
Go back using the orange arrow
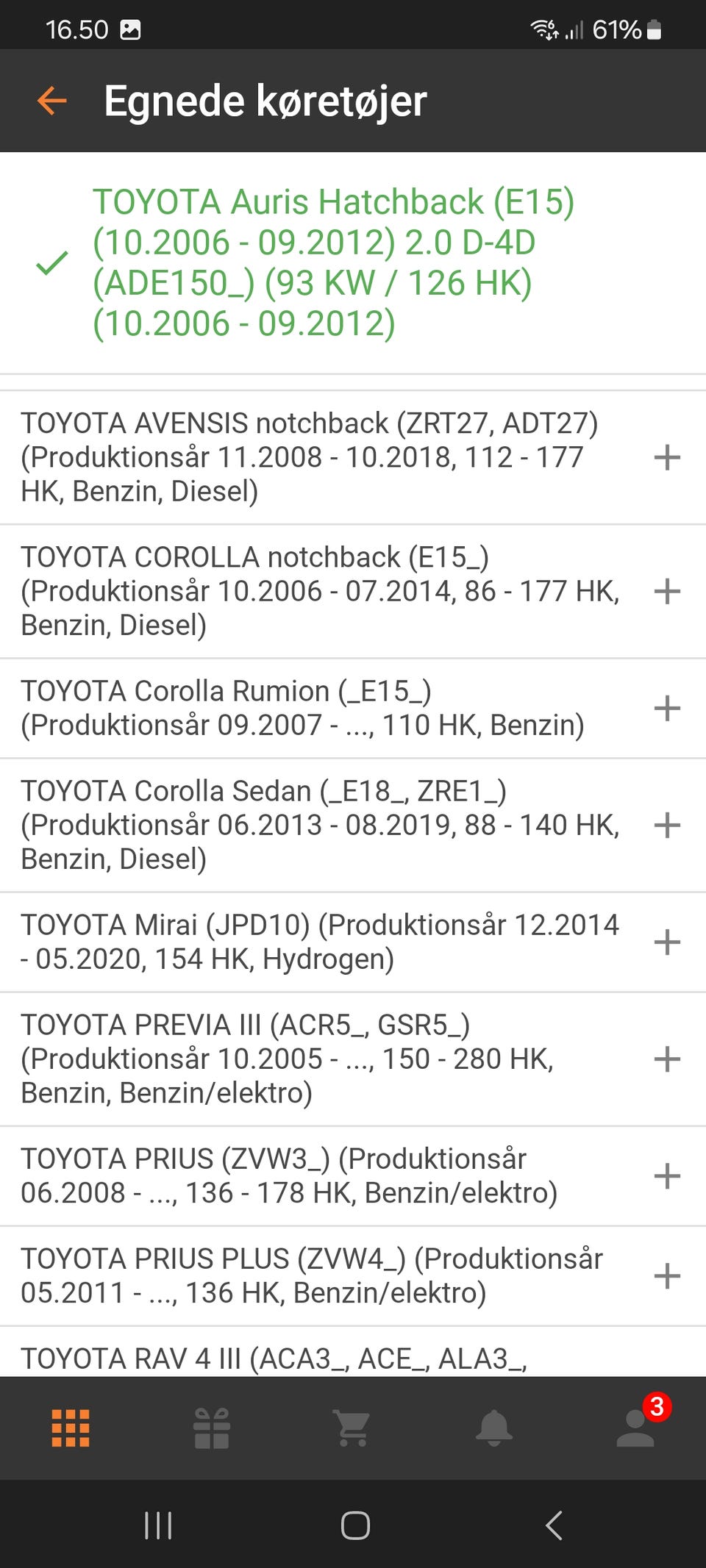(52, 101)
